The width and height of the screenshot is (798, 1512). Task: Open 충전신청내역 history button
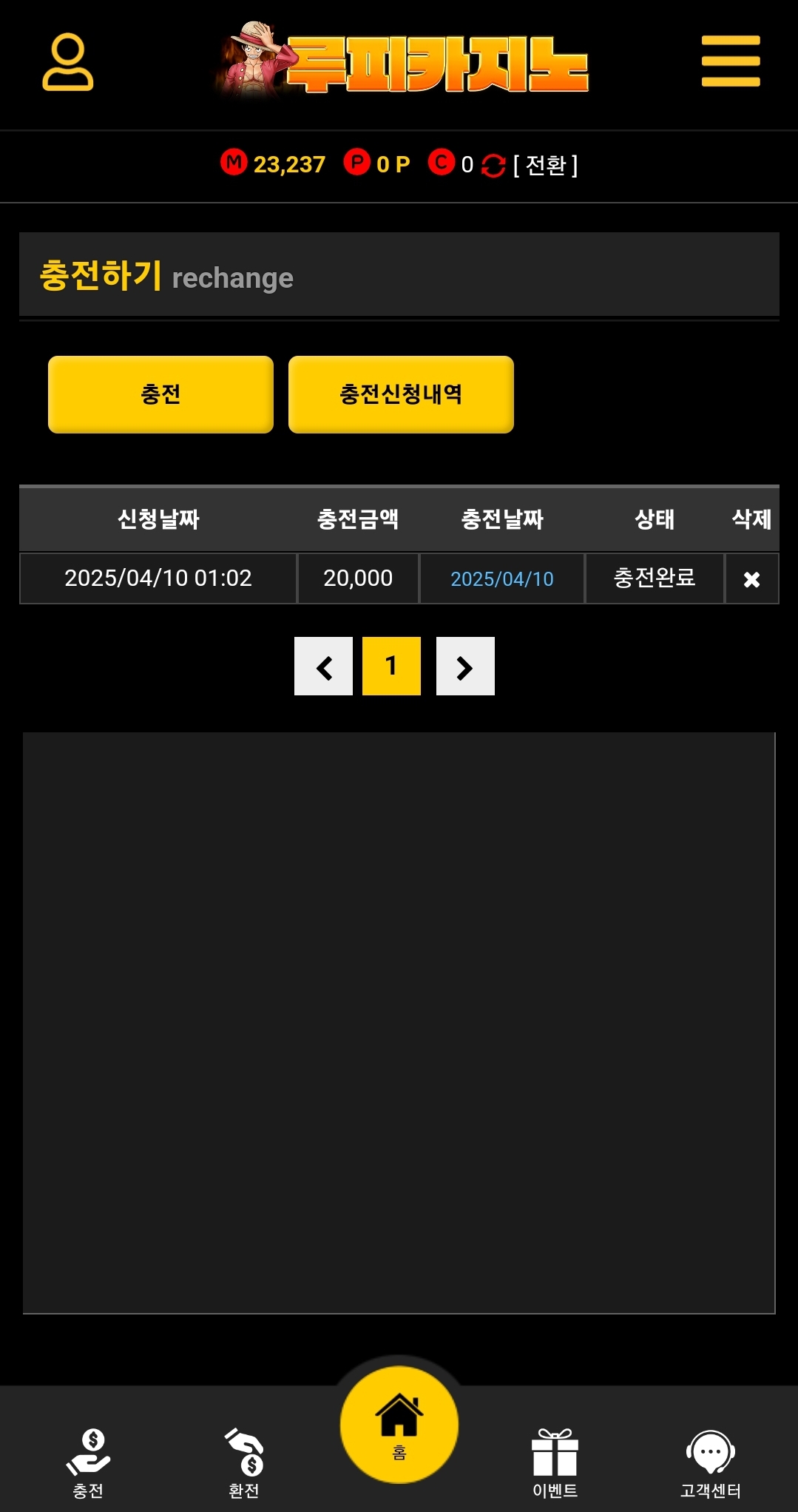pos(401,394)
